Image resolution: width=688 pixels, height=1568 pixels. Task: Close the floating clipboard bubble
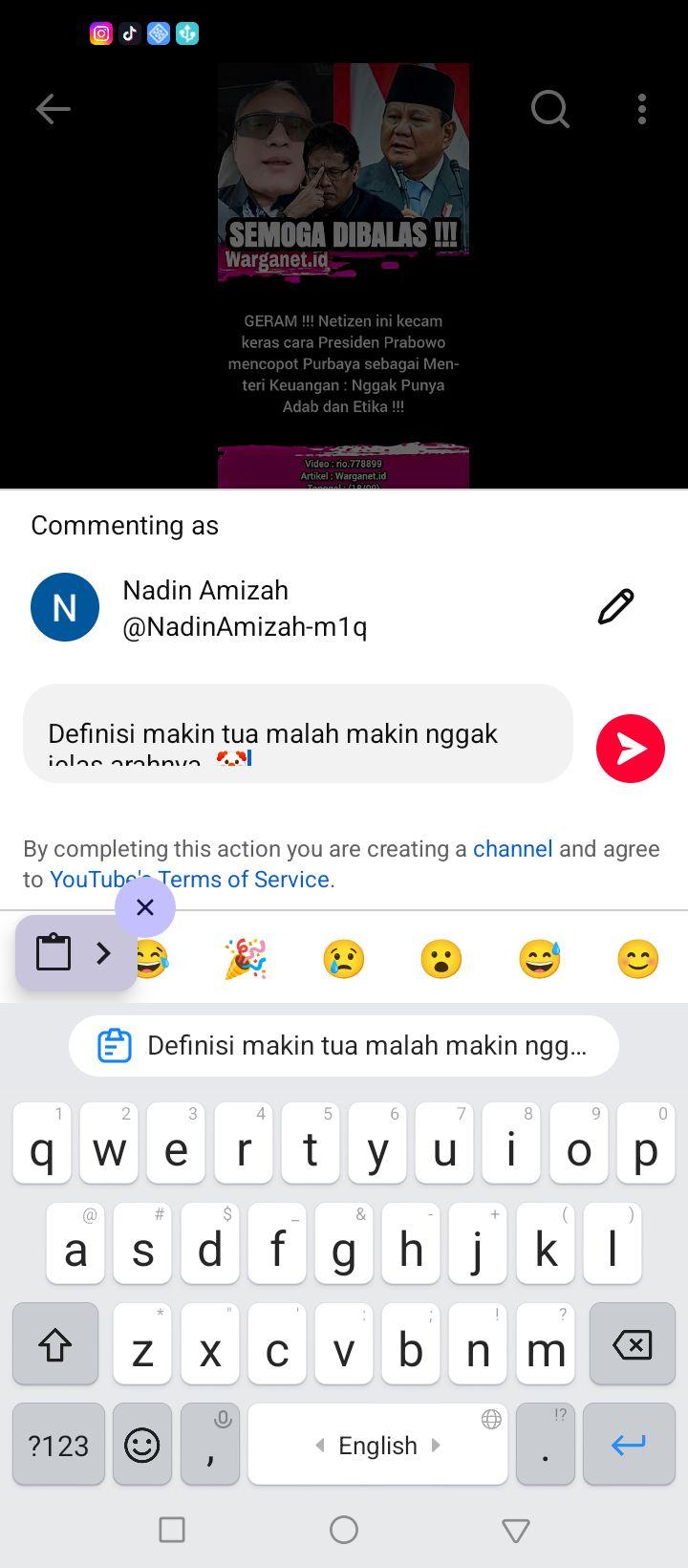(145, 907)
